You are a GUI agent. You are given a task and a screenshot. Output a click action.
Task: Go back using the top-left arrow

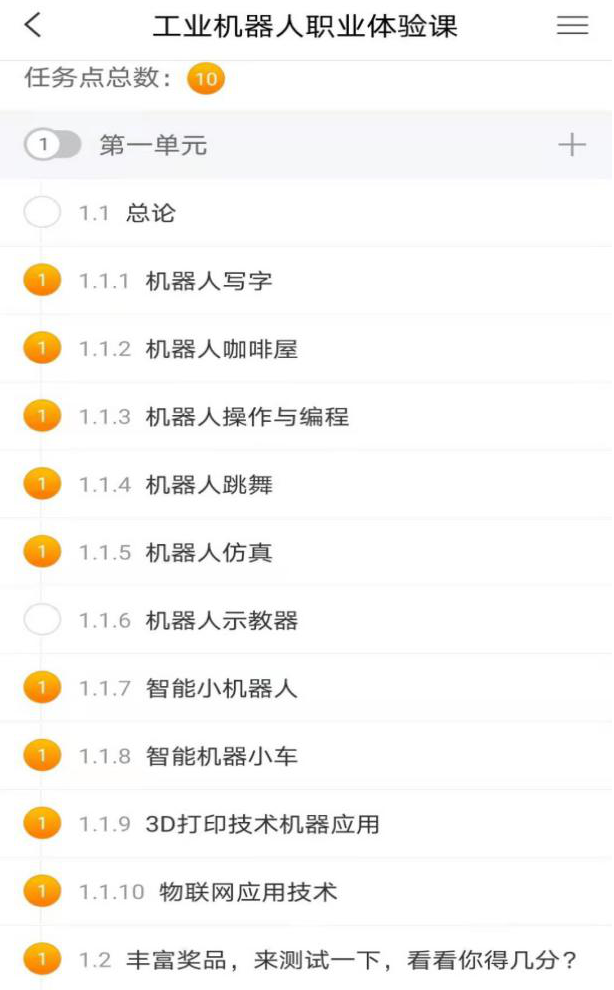tap(33, 25)
